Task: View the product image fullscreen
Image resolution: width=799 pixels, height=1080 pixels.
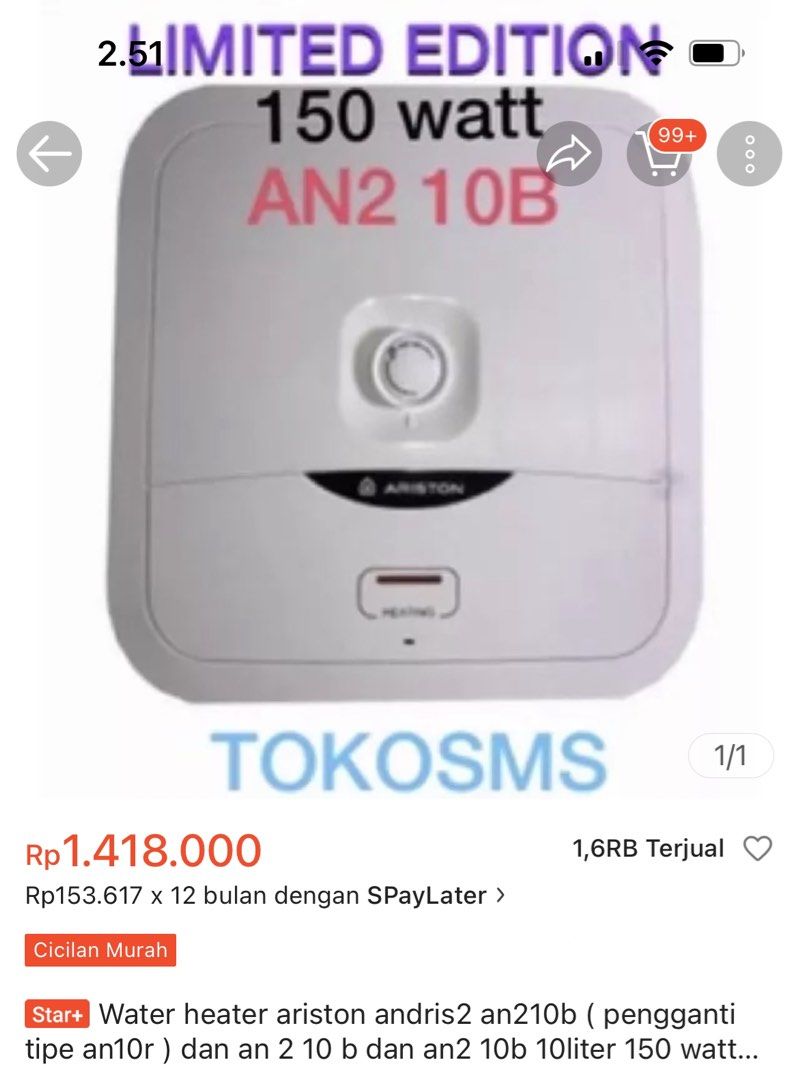Action: (x=400, y=450)
